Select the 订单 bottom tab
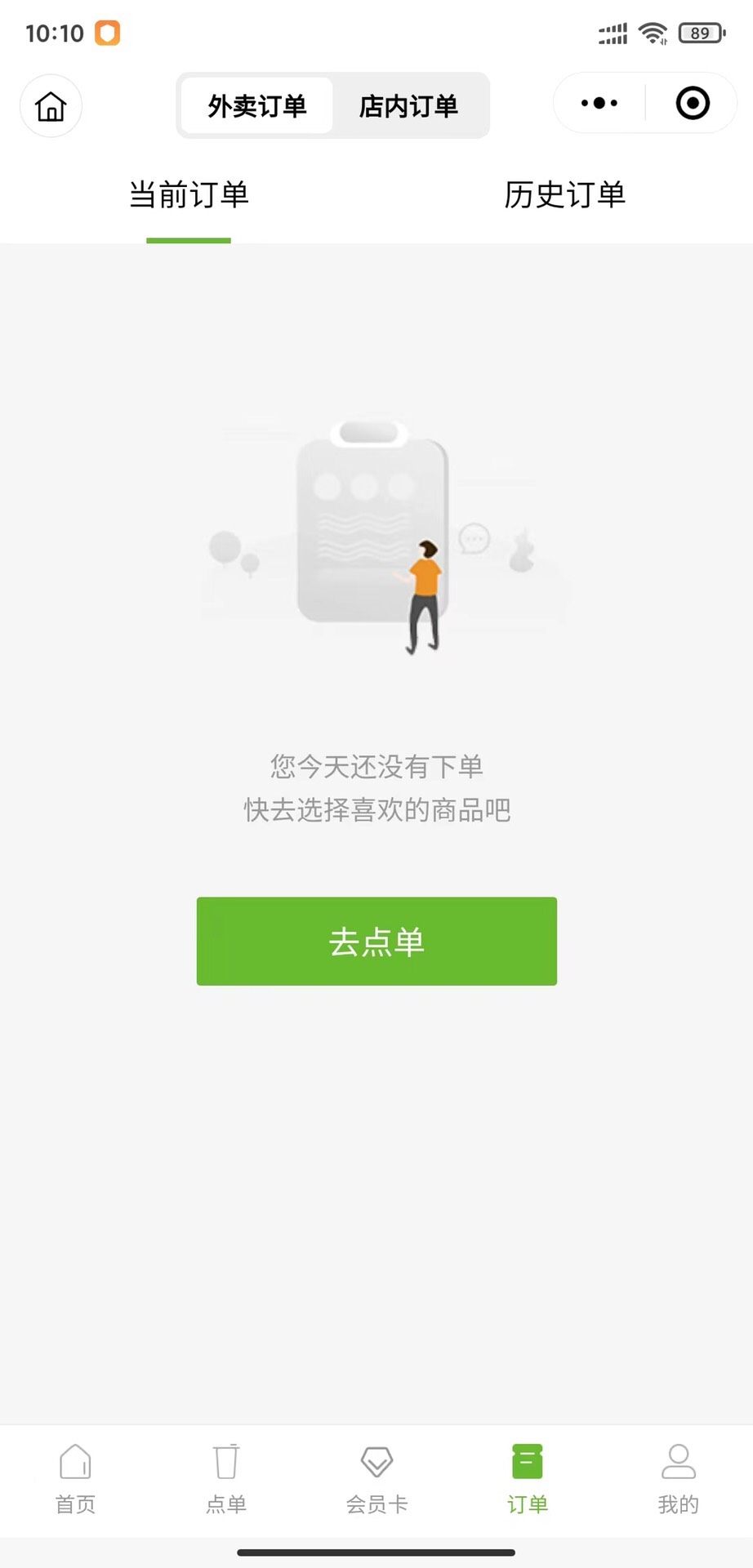The height and width of the screenshot is (1568, 753). [528, 1479]
